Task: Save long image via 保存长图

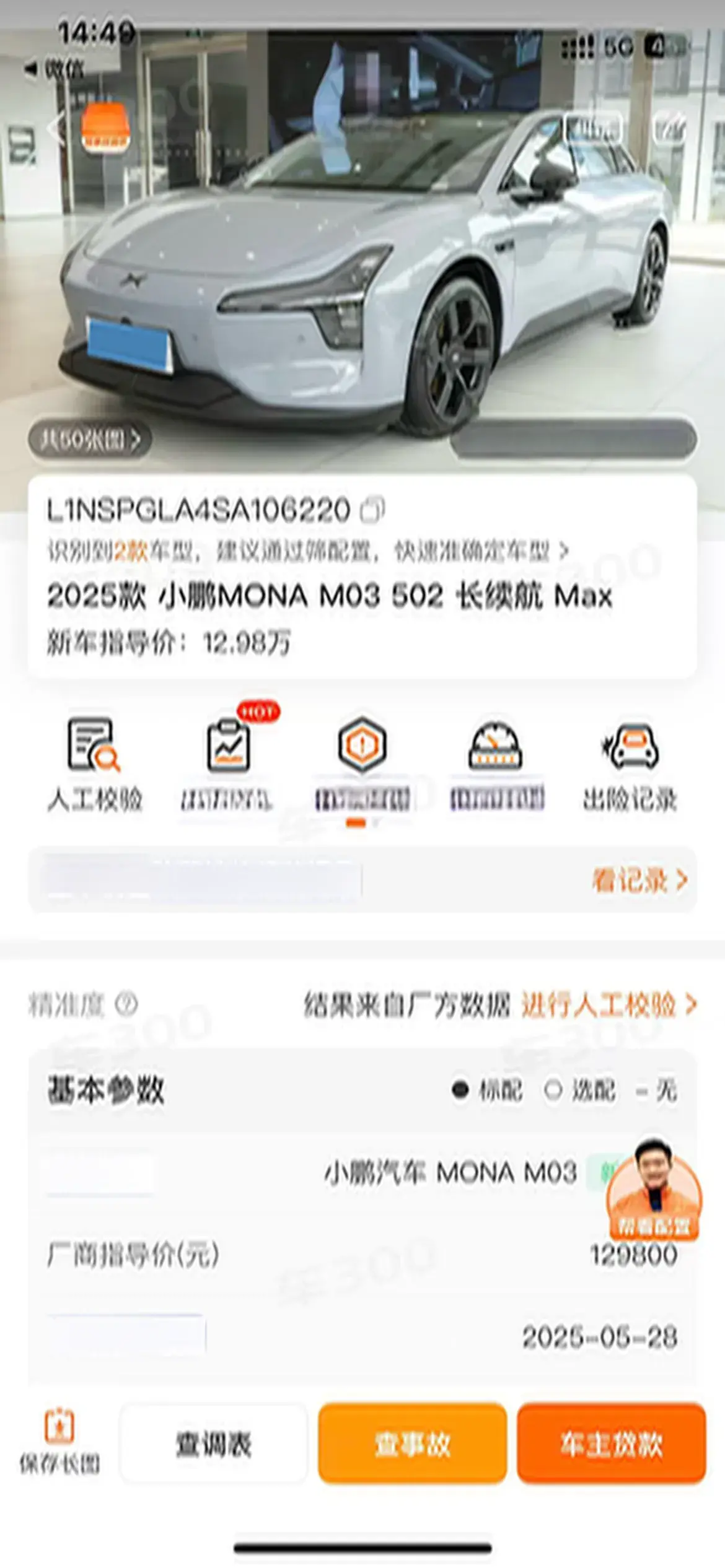Action: tap(59, 1443)
